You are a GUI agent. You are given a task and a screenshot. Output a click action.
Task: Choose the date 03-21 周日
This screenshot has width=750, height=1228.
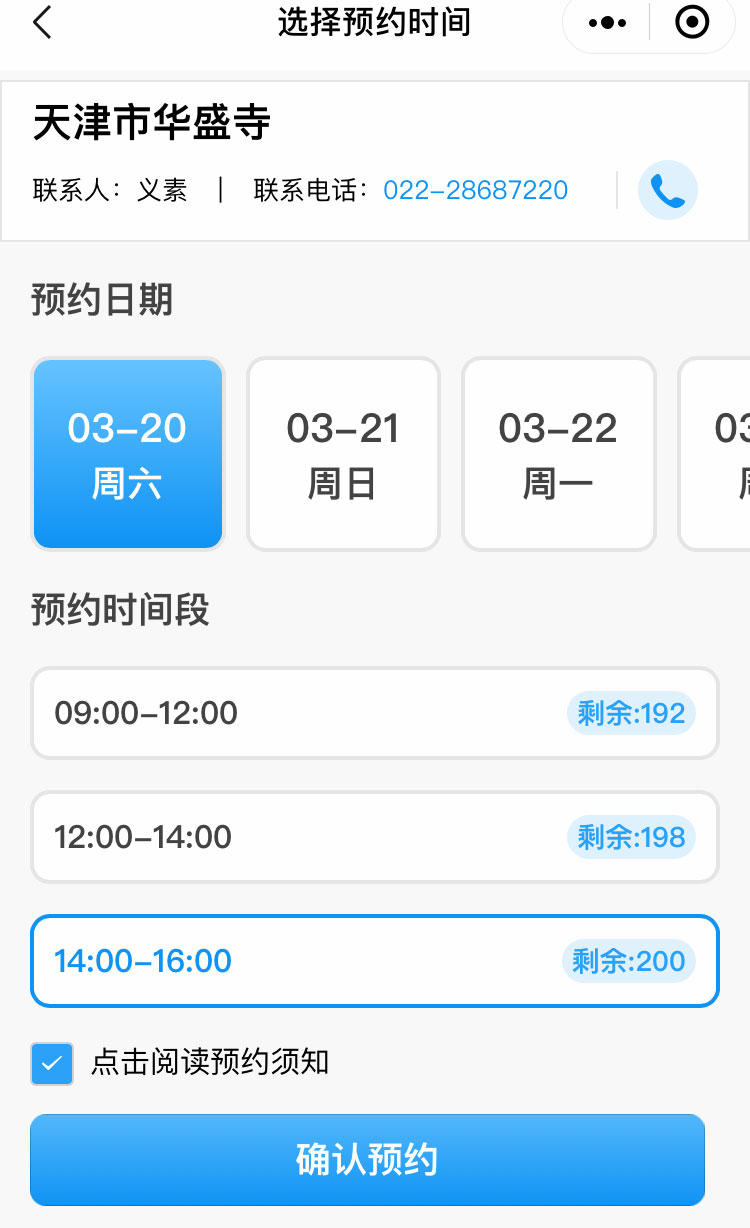[343, 454]
